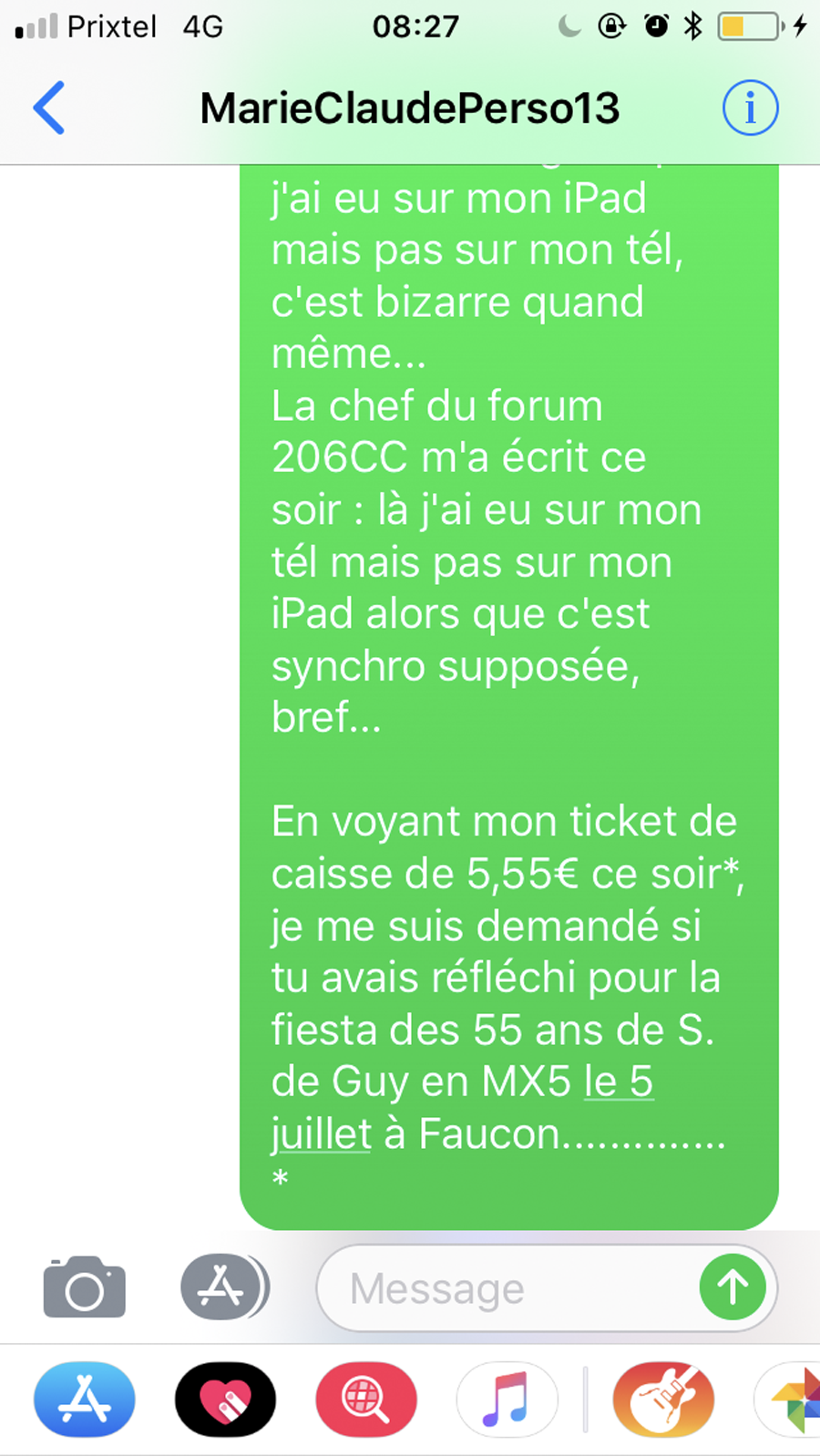Screen dimensions: 820x1456
Task: Open the Google Photos pinwheel app
Action: (793, 1399)
